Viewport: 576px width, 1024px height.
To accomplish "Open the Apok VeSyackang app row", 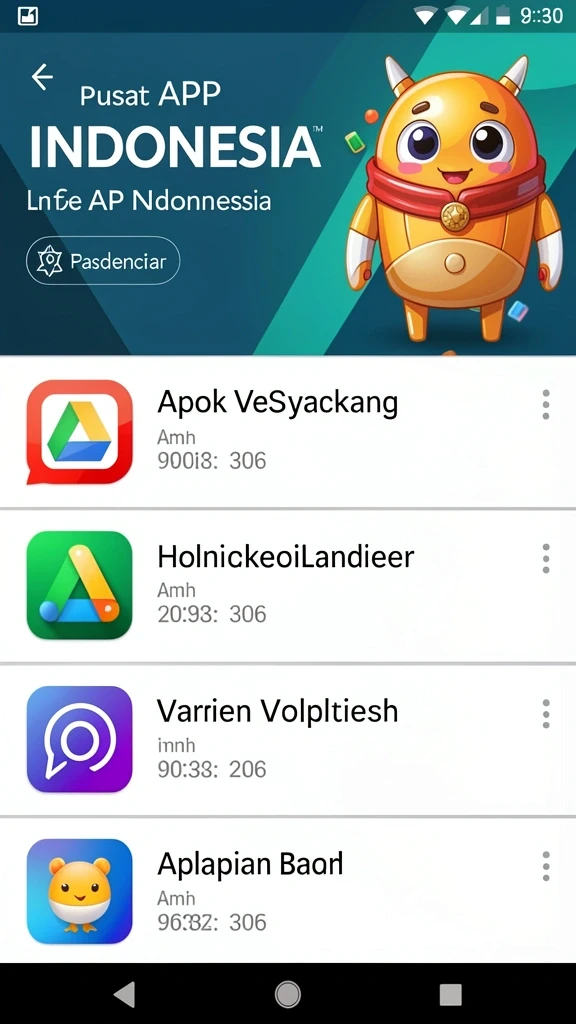I will 288,432.
